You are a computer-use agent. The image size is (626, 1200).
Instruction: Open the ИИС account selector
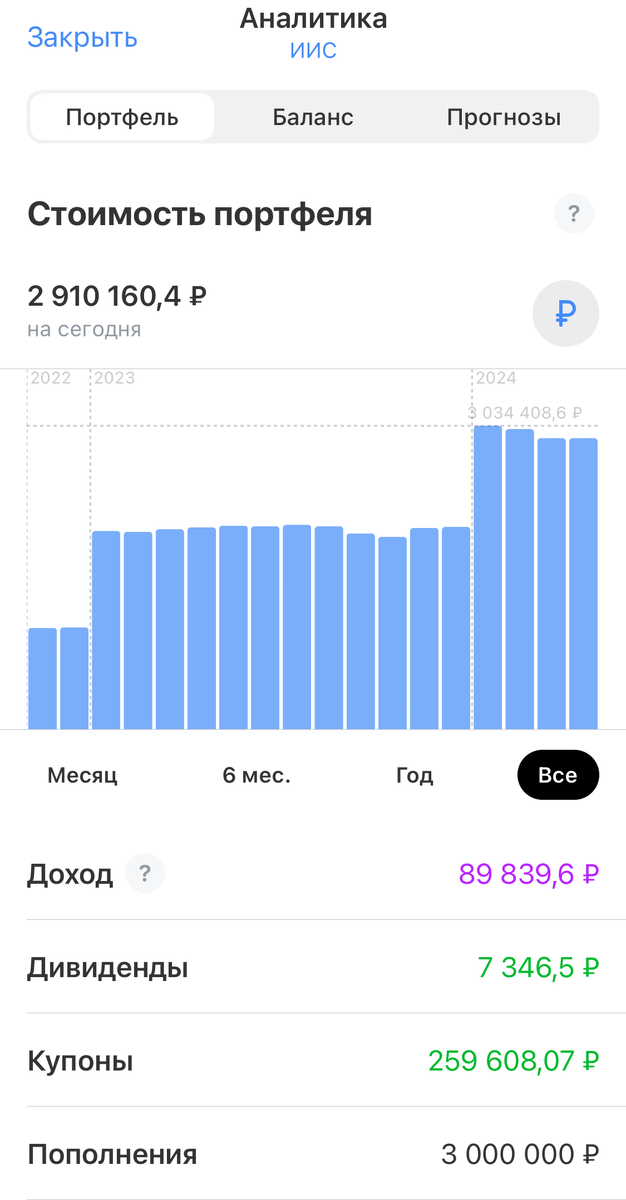(x=313, y=50)
